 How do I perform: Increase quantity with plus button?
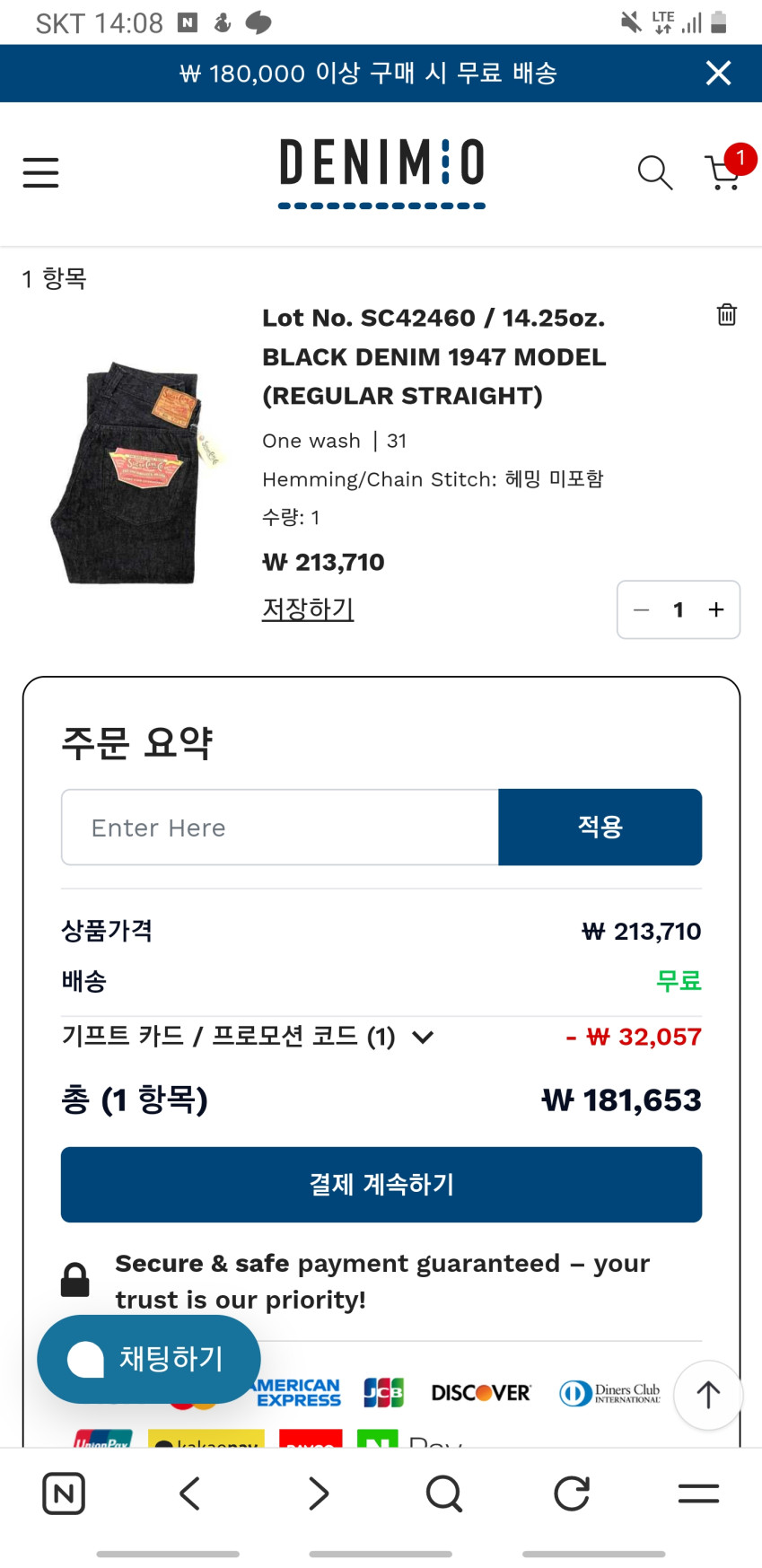[716, 610]
